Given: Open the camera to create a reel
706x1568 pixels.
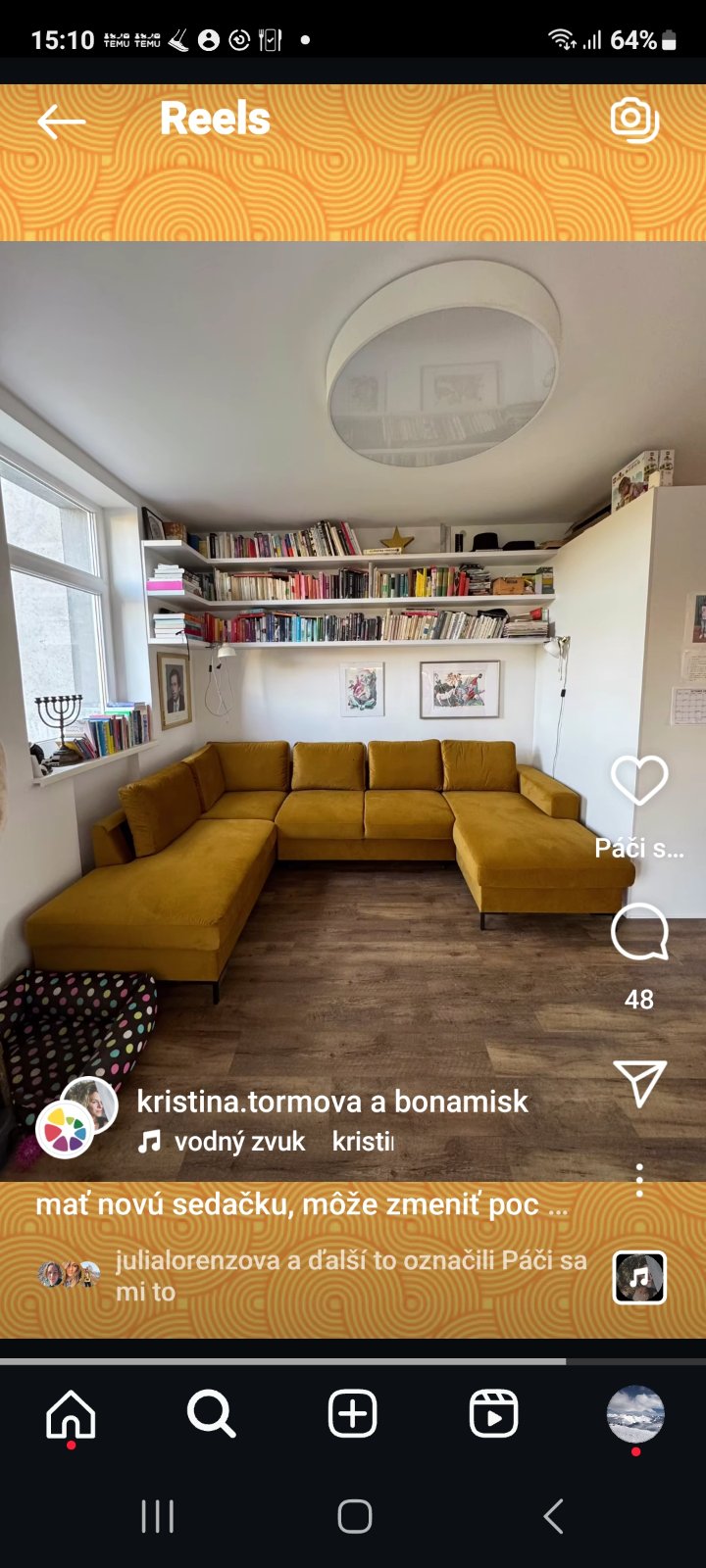Looking at the screenshot, I should 634,120.
